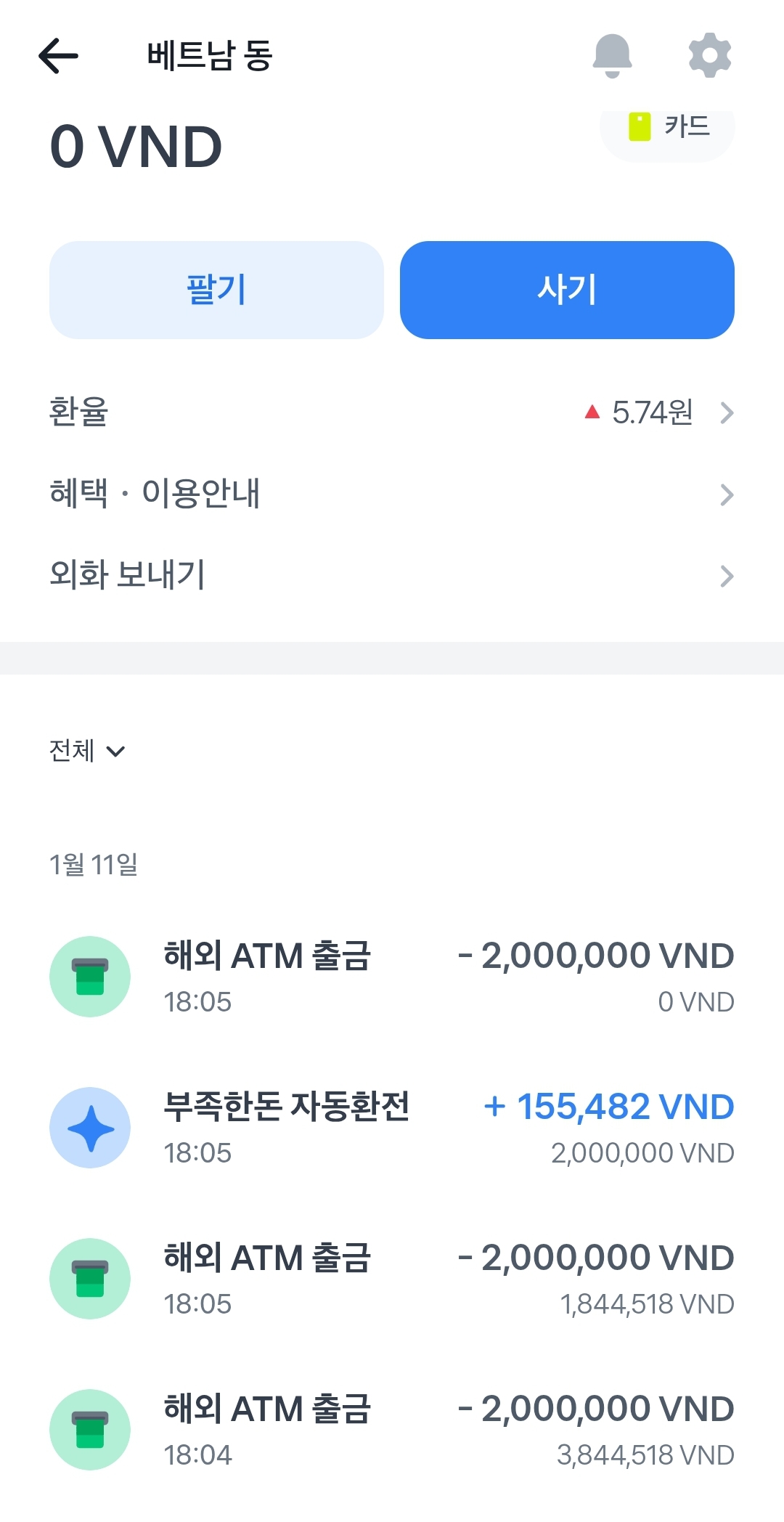The height and width of the screenshot is (1522, 784).
Task: Open 외화 보내기
Action: [x=392, y=575]
